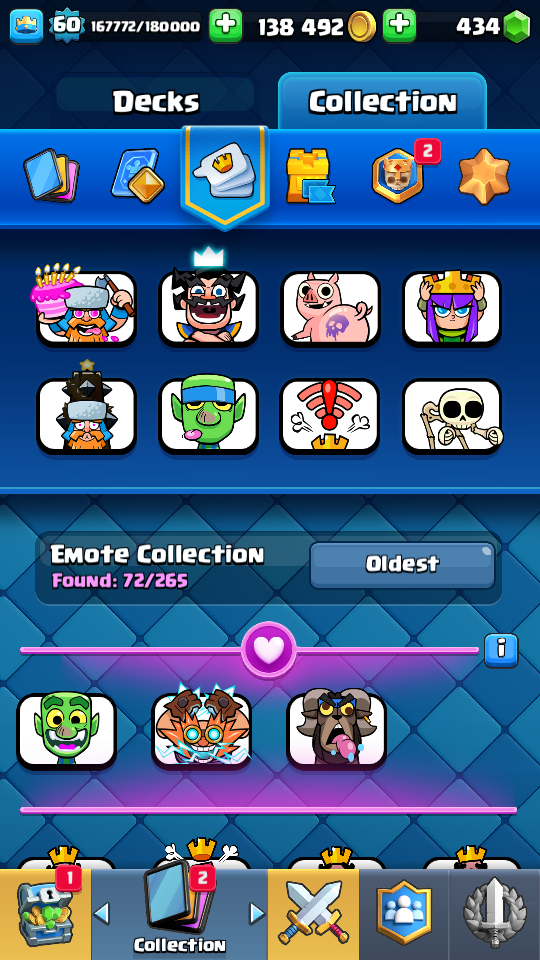Select the skeleton emote in the deck

coord(452,416)
